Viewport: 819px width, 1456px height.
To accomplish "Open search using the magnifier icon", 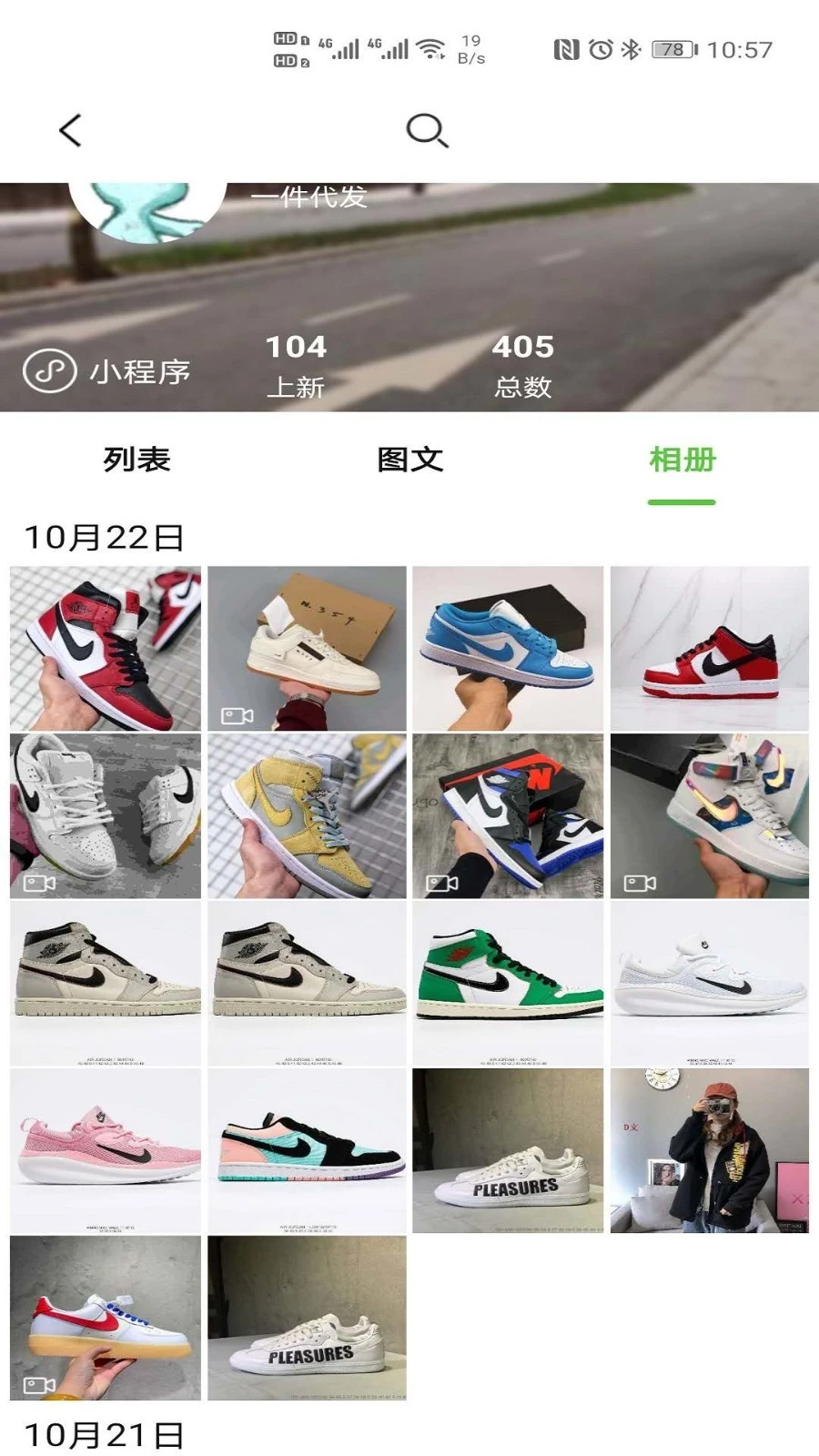I will (x=426, y=130).
